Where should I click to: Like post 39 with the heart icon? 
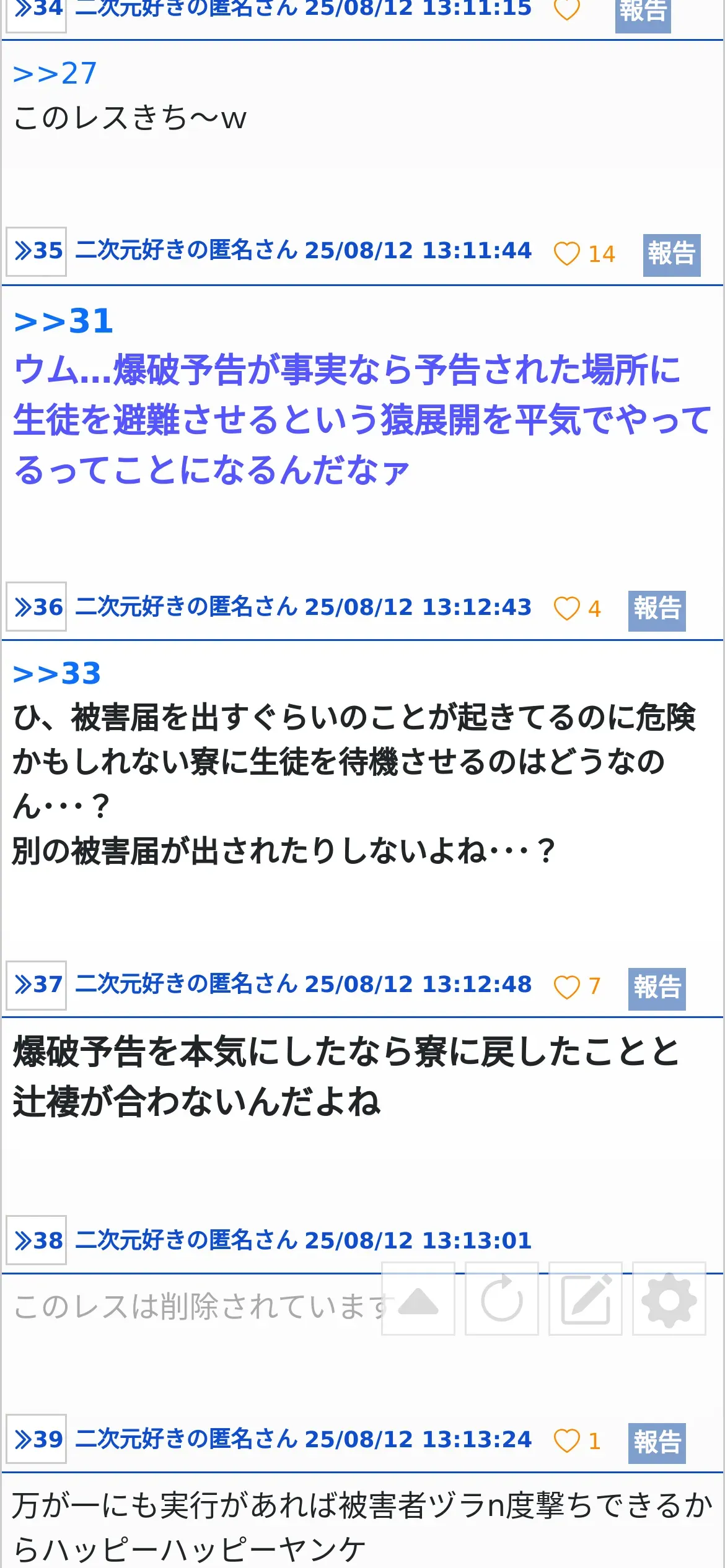(566, 1440)
